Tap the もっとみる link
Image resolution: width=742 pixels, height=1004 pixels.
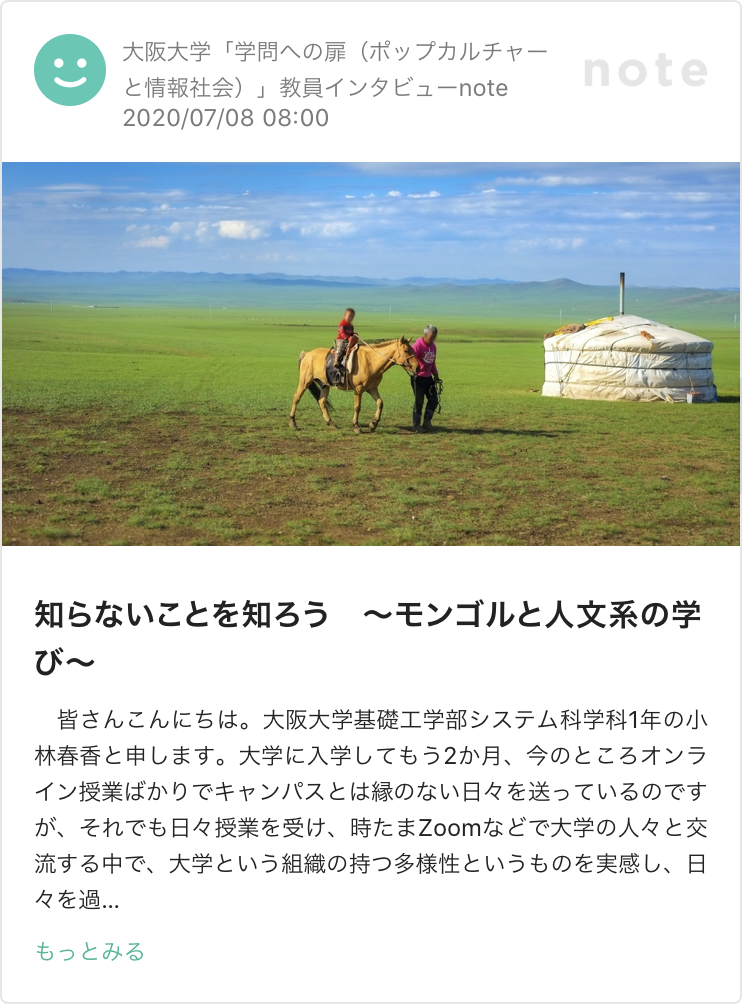click(90, 951)
